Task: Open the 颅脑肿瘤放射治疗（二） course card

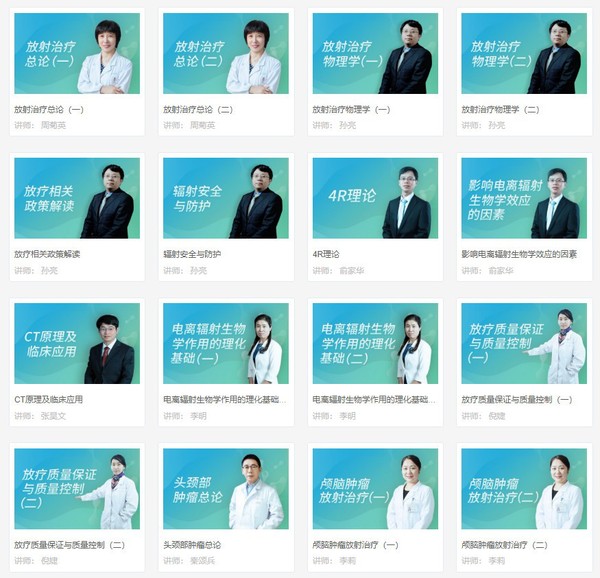Action: coord(524,489)
